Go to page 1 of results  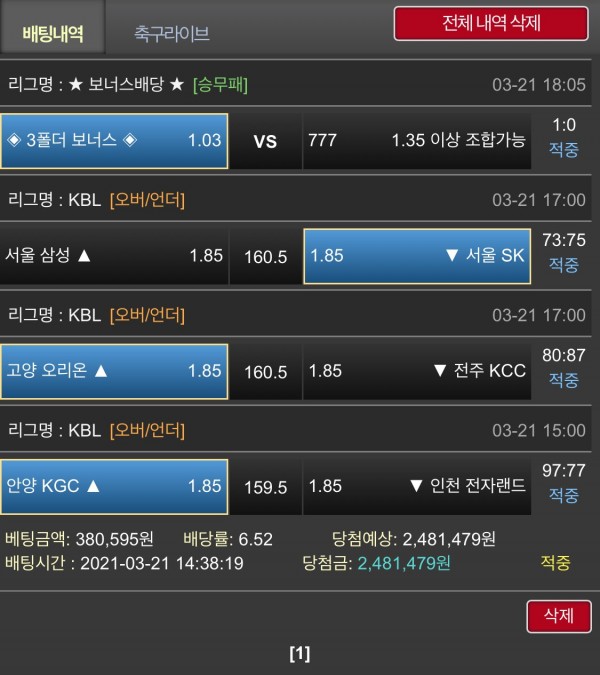click(x=300, y=654)
